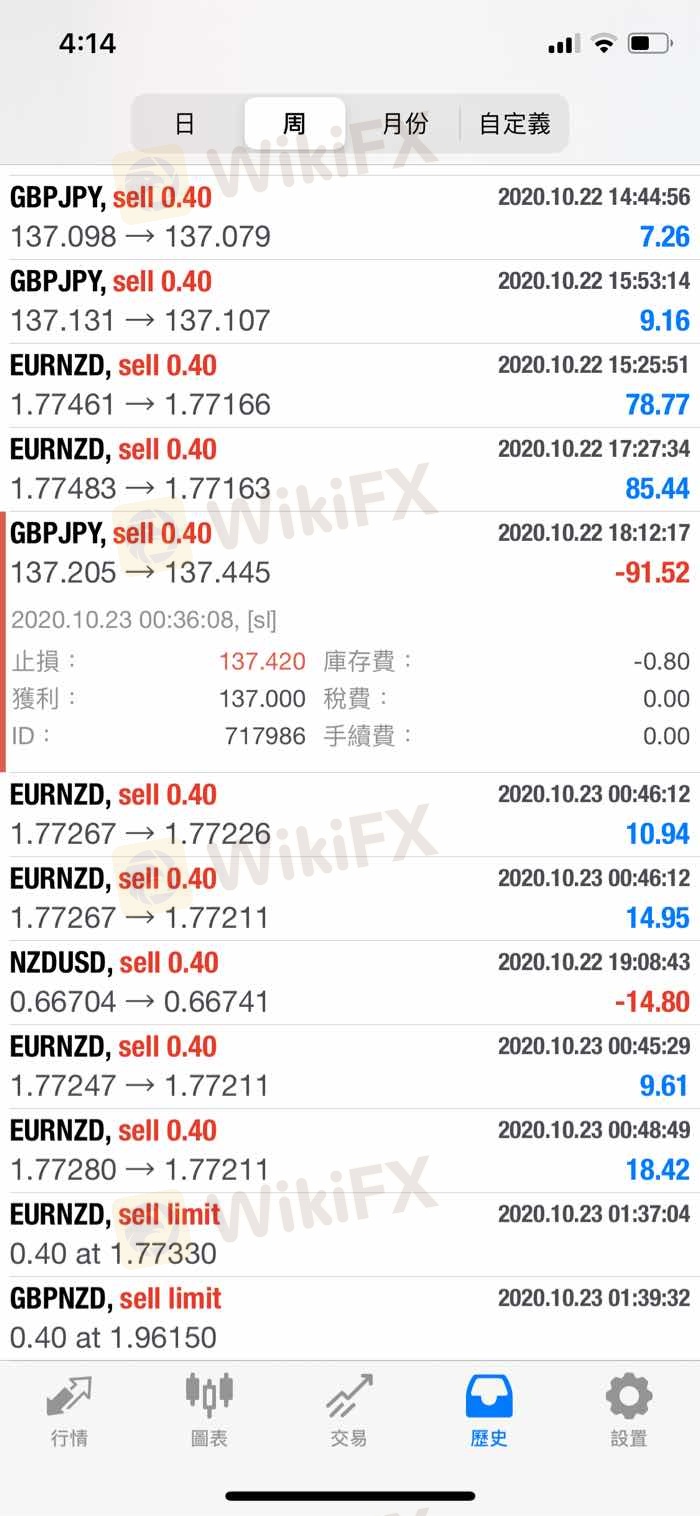Viewport: 700px width, 1516px height.
Task: Show history by 月份
Action: pyautogui.click(x=405, y=124)
